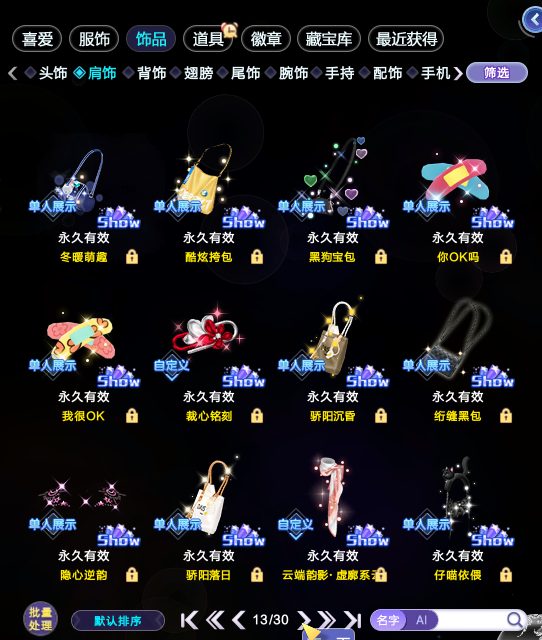Select the 翅膀 subcategory
The width and height of the screenshot is (542, 640).
pyautogui.click(x=192, y=73)
